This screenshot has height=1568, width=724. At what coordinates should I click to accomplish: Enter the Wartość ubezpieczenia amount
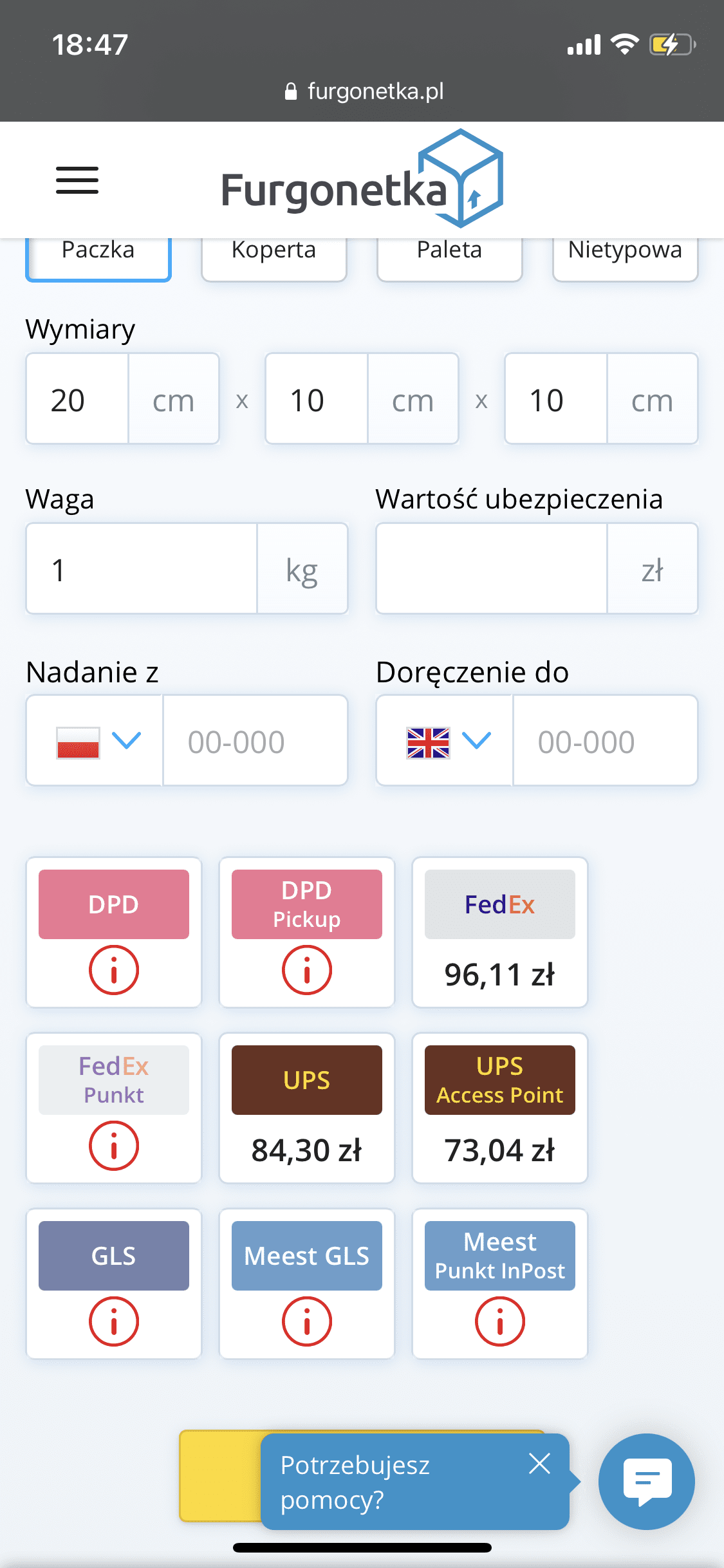pyautogui.click(x=492, y=570)
